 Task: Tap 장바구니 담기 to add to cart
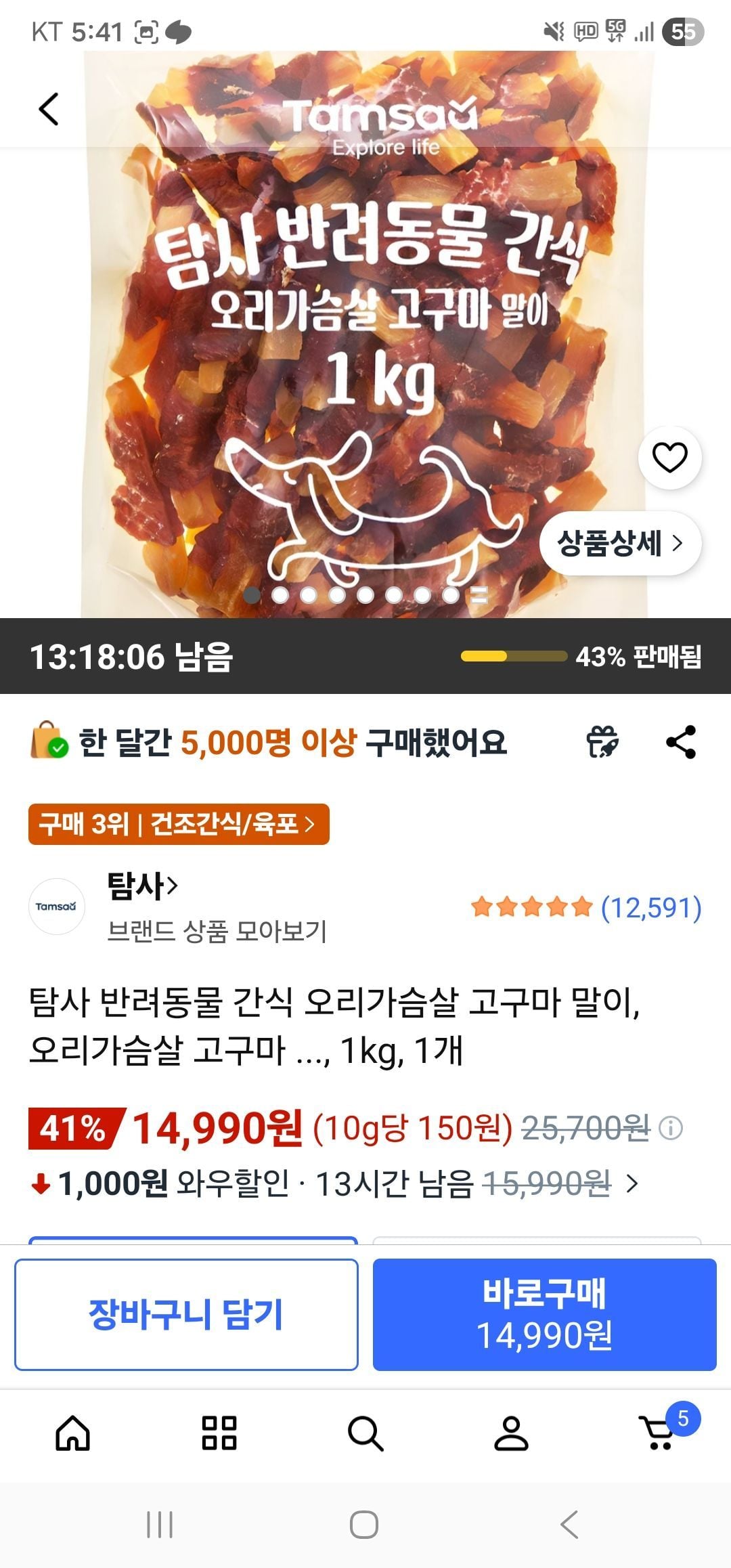pos(186,1314)
